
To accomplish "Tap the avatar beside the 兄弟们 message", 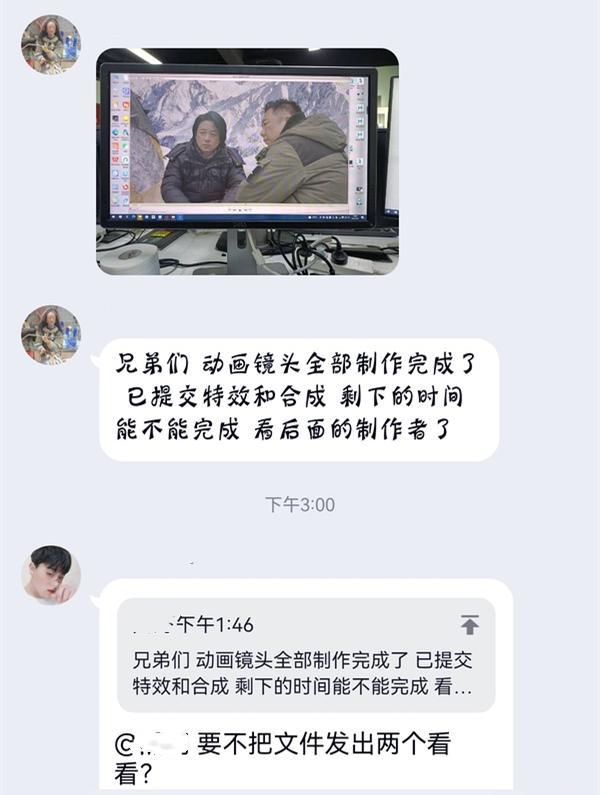I will 51,335.
